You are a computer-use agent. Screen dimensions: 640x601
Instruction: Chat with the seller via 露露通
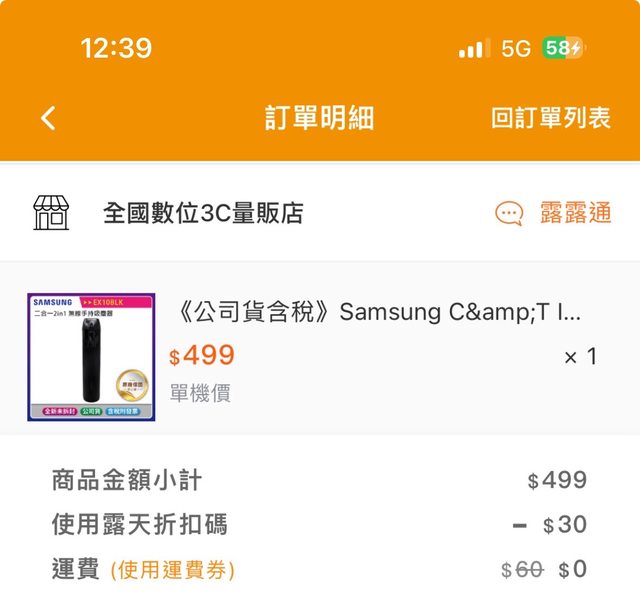click(x=553, y=213)
